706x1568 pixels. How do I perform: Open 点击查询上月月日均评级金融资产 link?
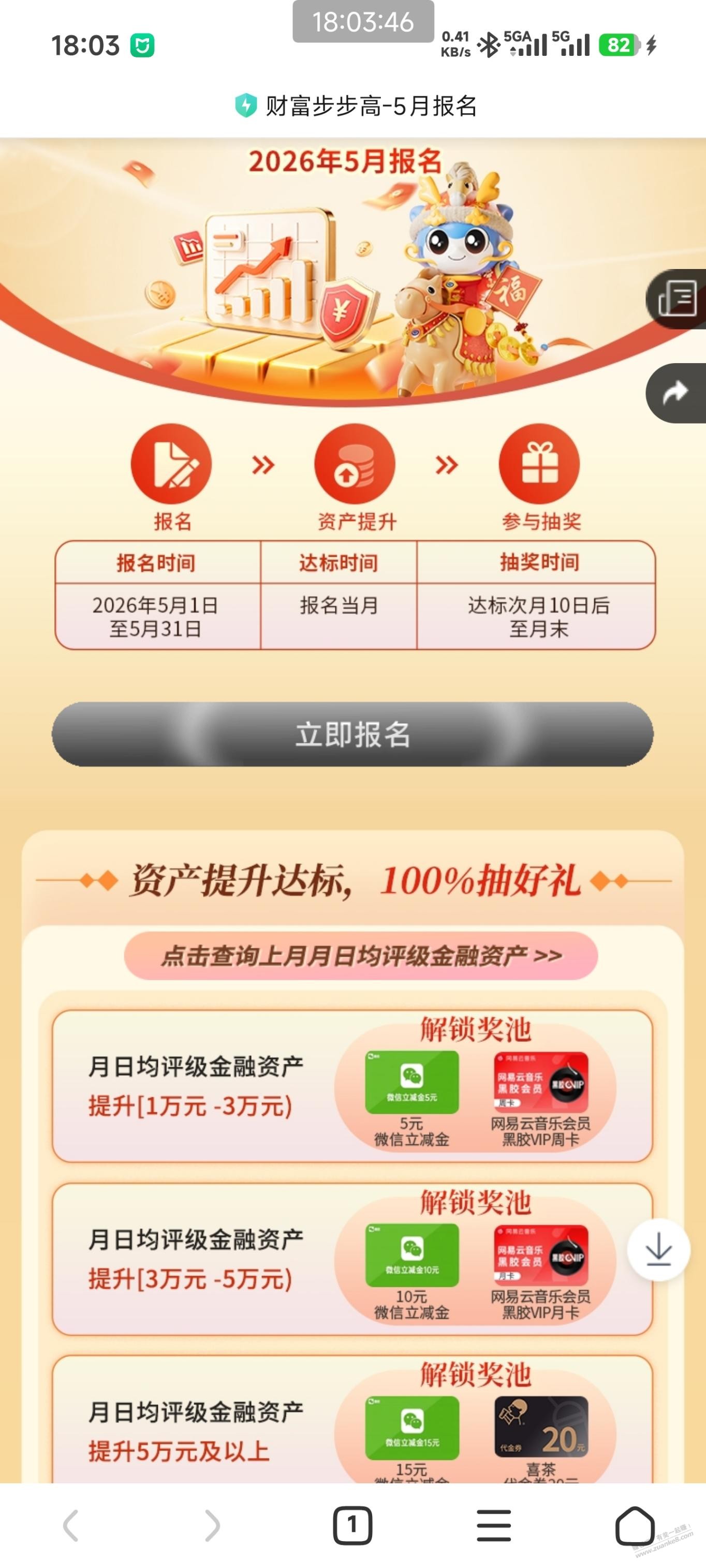(361, 955)
